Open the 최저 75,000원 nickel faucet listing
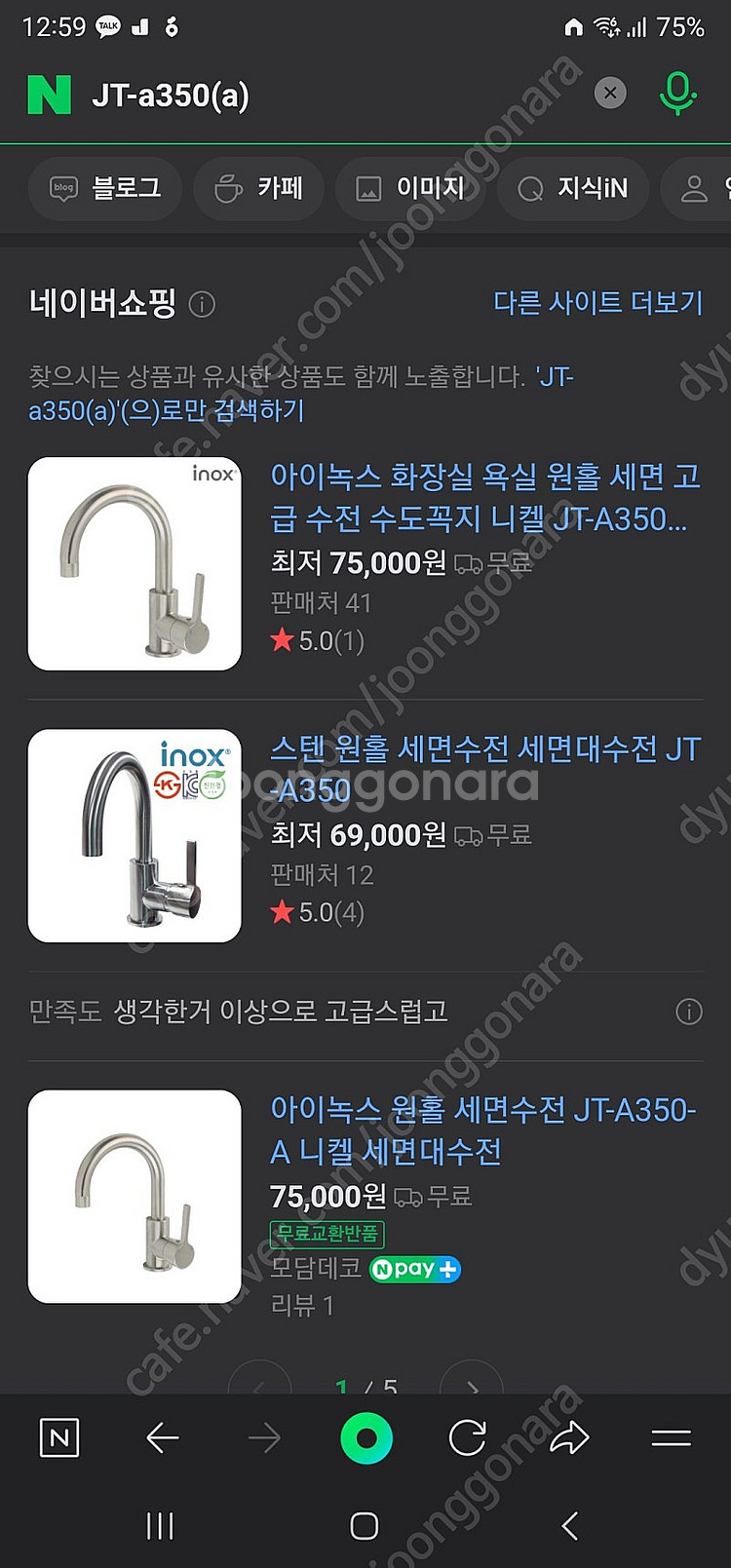This screenshot has height=1568, width=731. click(484, 498)
